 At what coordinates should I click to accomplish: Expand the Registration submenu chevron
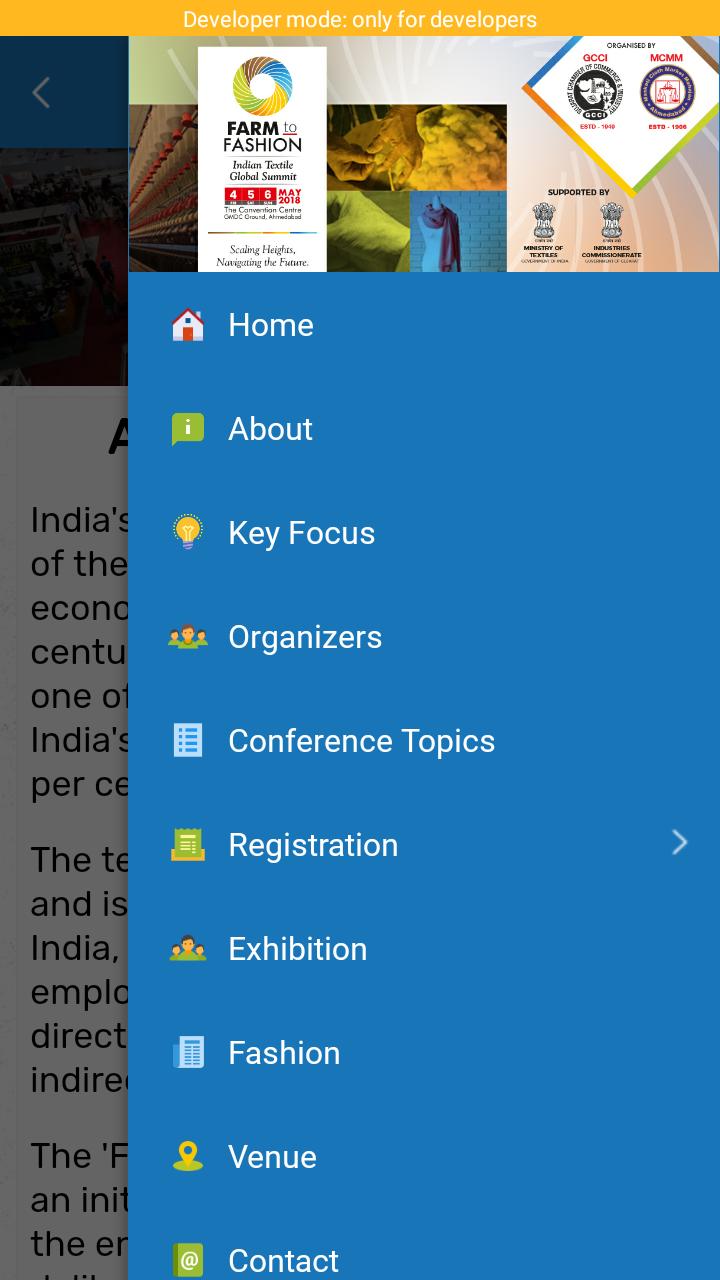(x=680, y=843)
